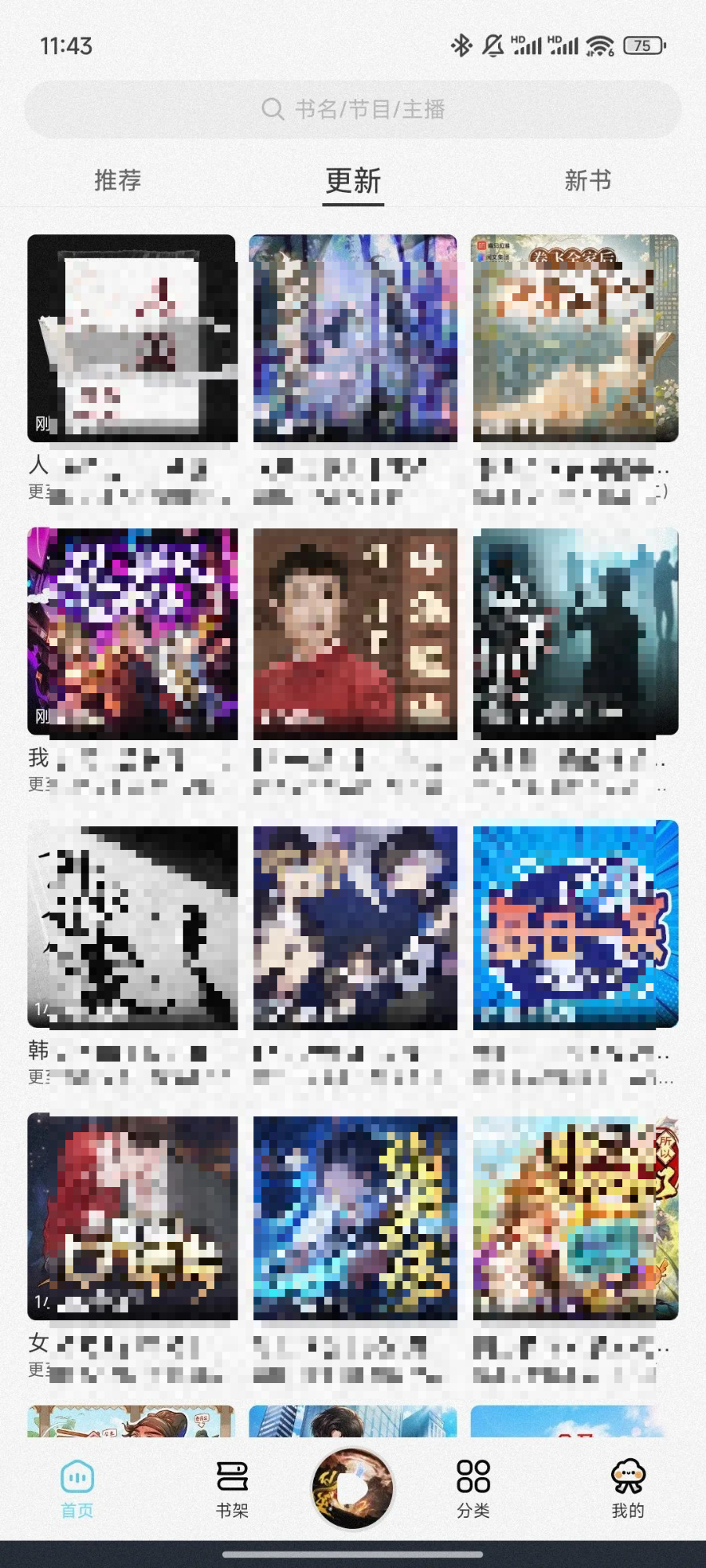706x1568 pixels.
Task: Open the blue comic-style 每日一笑 cover
Action: (x=575, y=925)
